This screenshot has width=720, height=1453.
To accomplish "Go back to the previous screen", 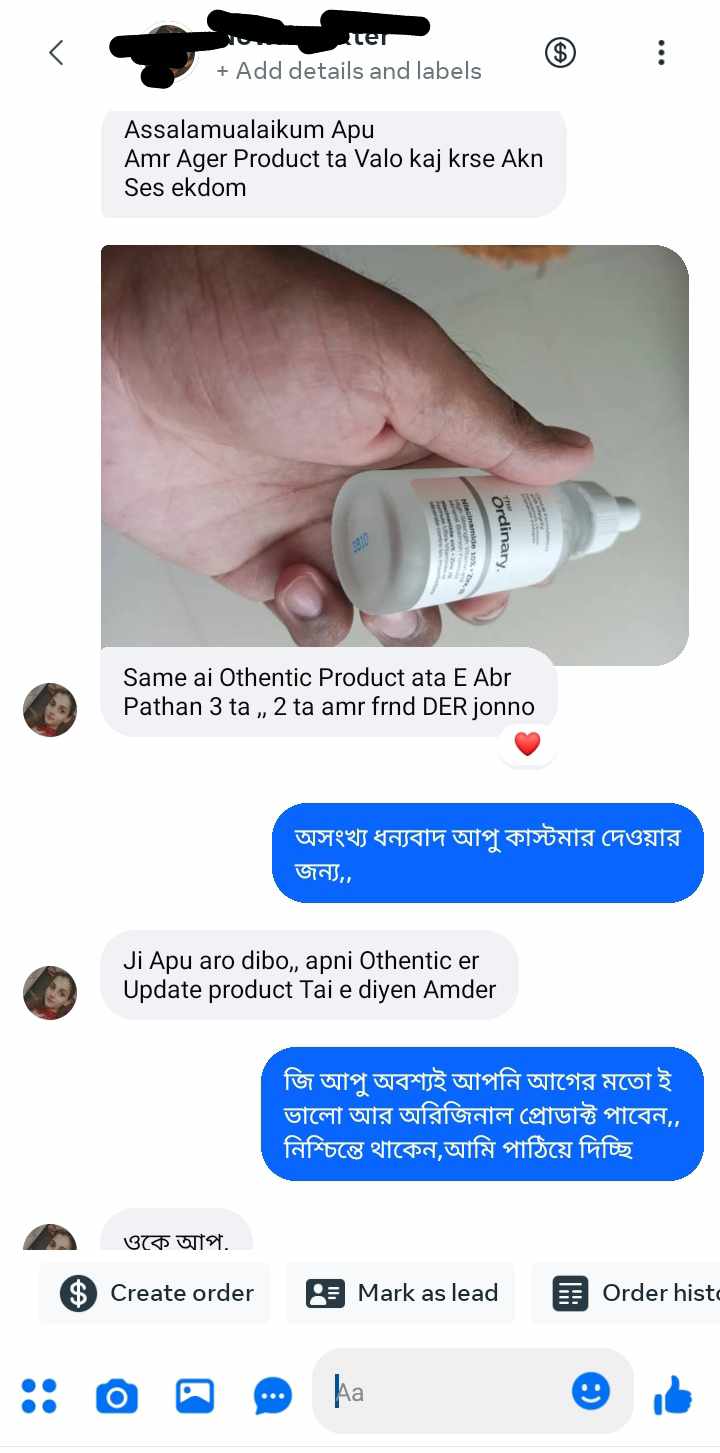I will (x=57, y=53).
